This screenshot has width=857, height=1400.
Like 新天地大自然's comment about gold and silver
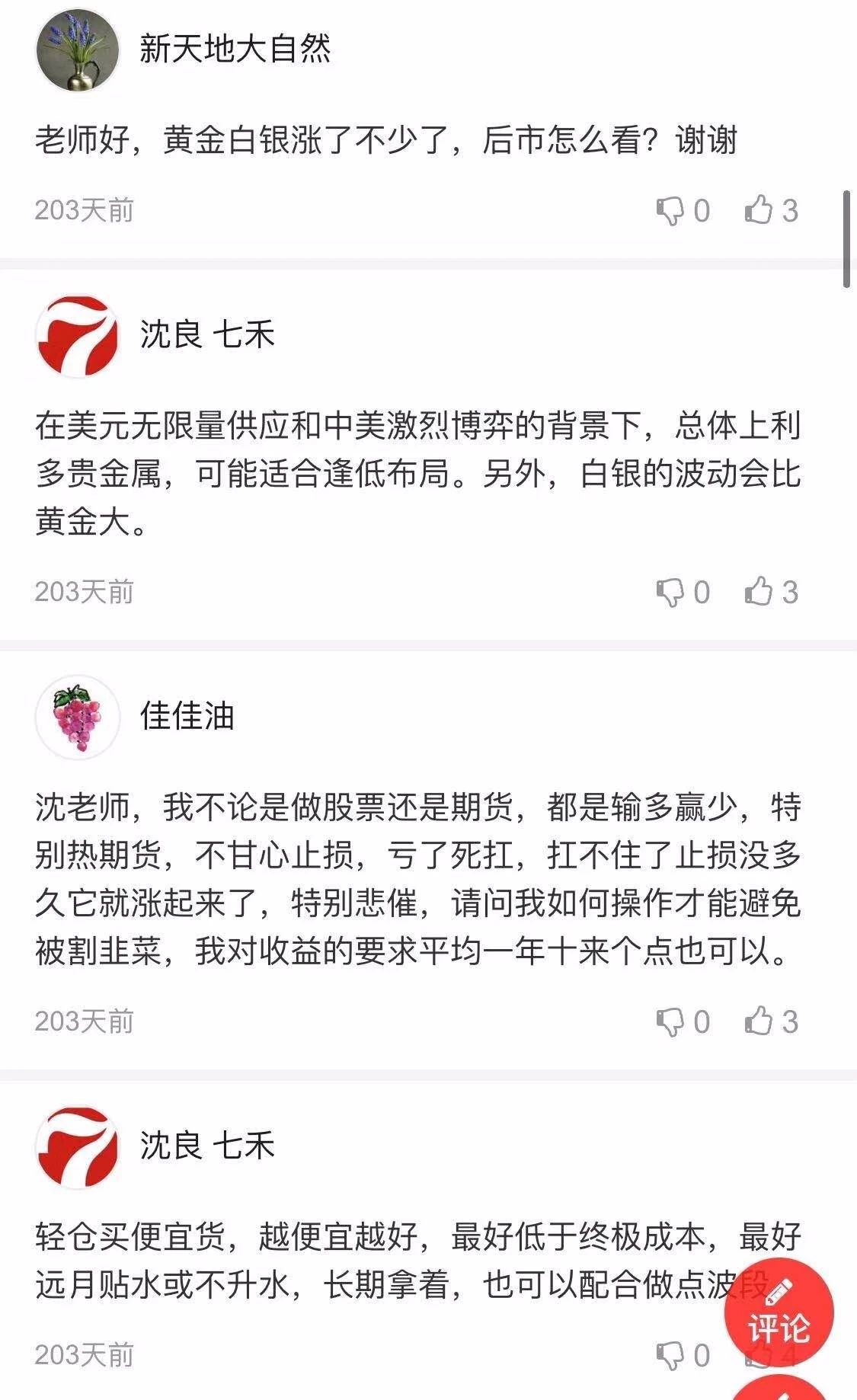click(759, 209)
